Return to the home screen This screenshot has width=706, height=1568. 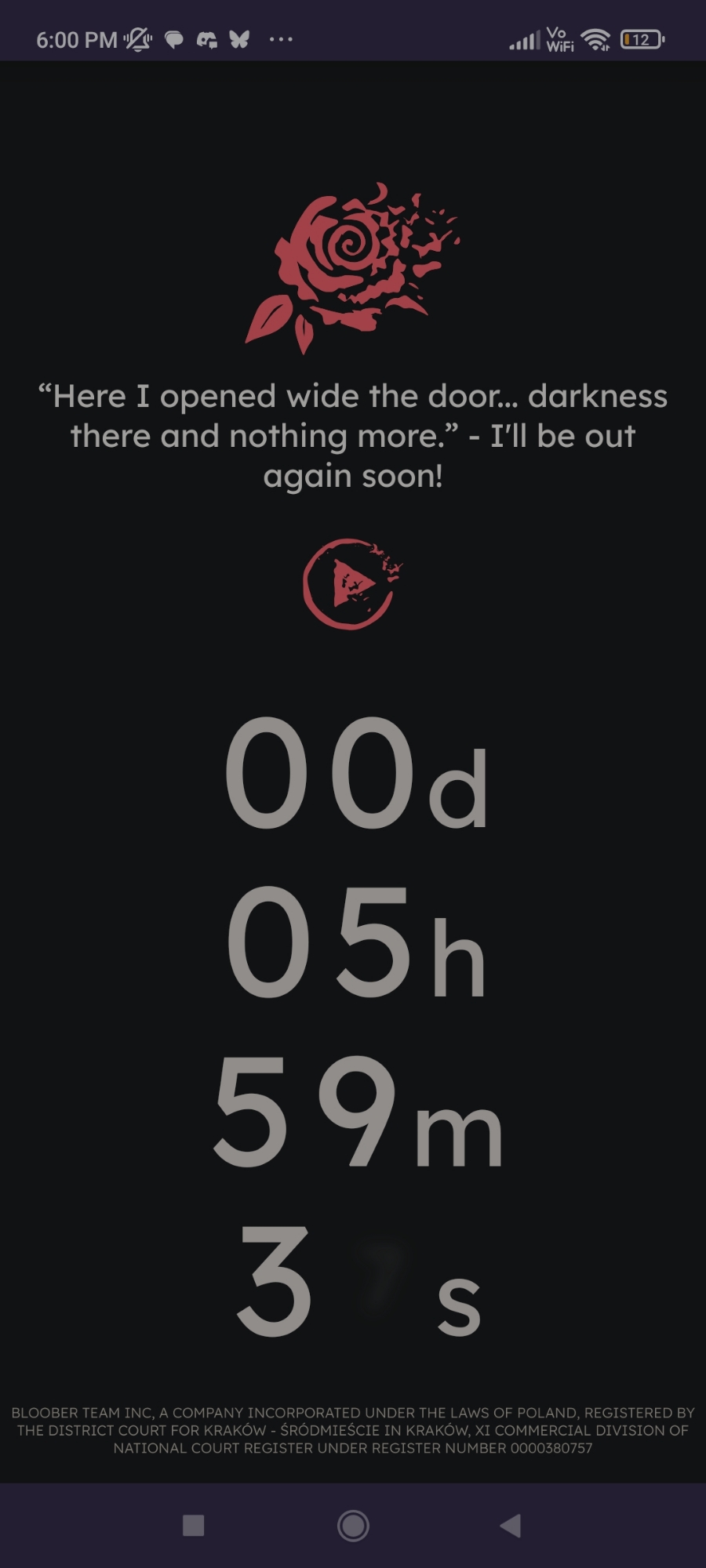pos(353,1526)
